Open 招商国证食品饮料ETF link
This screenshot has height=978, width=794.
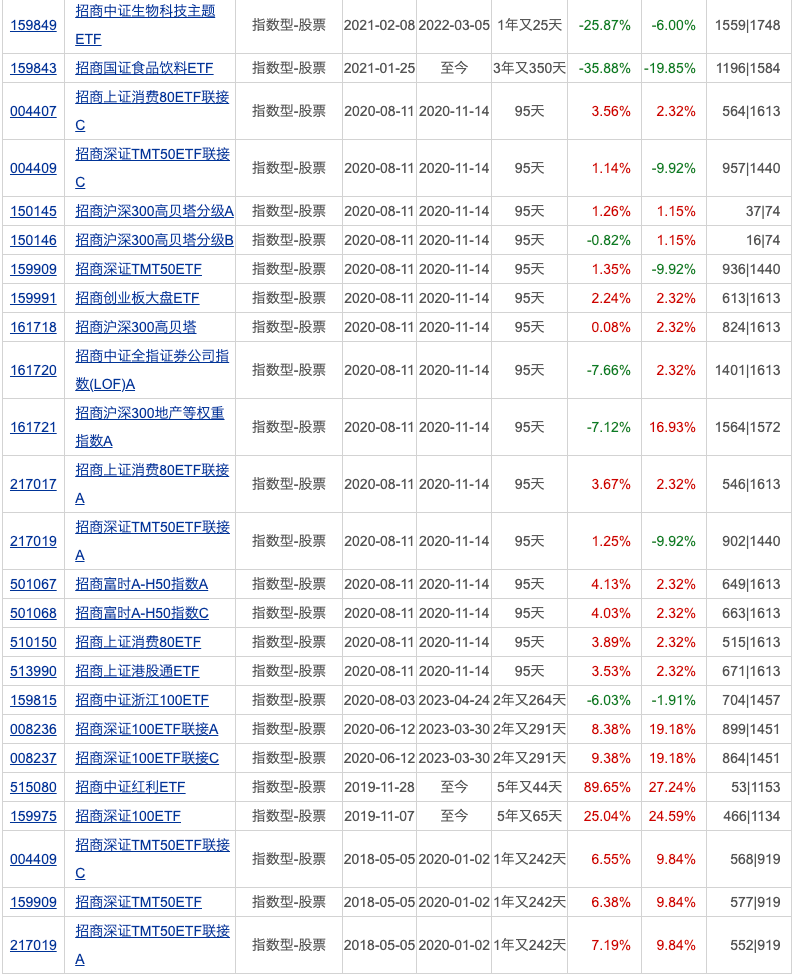[x=144, y=68]
